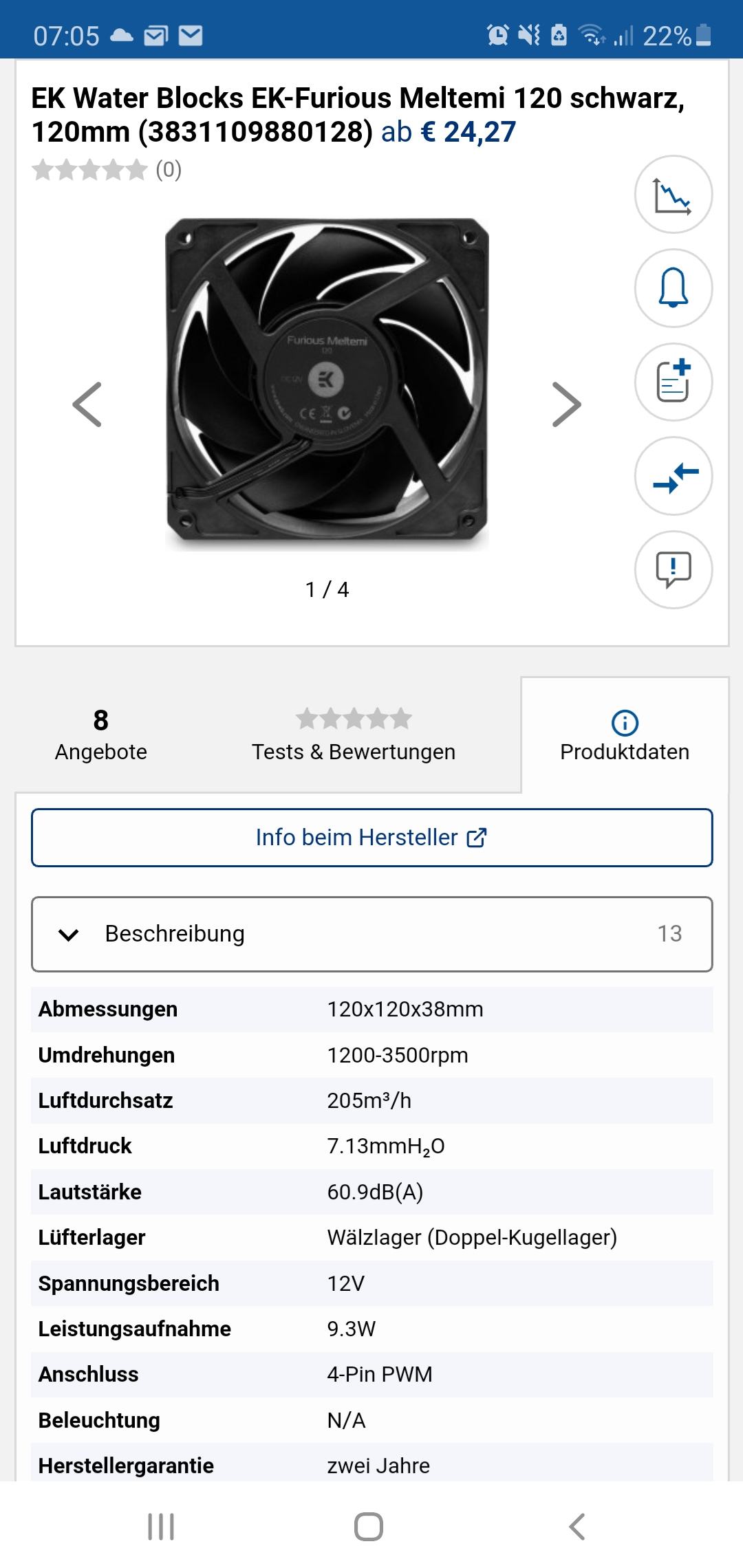This screenshot has width=743, height=1568.
Task: Switch to Tests & Bewertungen tab
Action: [x=354, y=735]
